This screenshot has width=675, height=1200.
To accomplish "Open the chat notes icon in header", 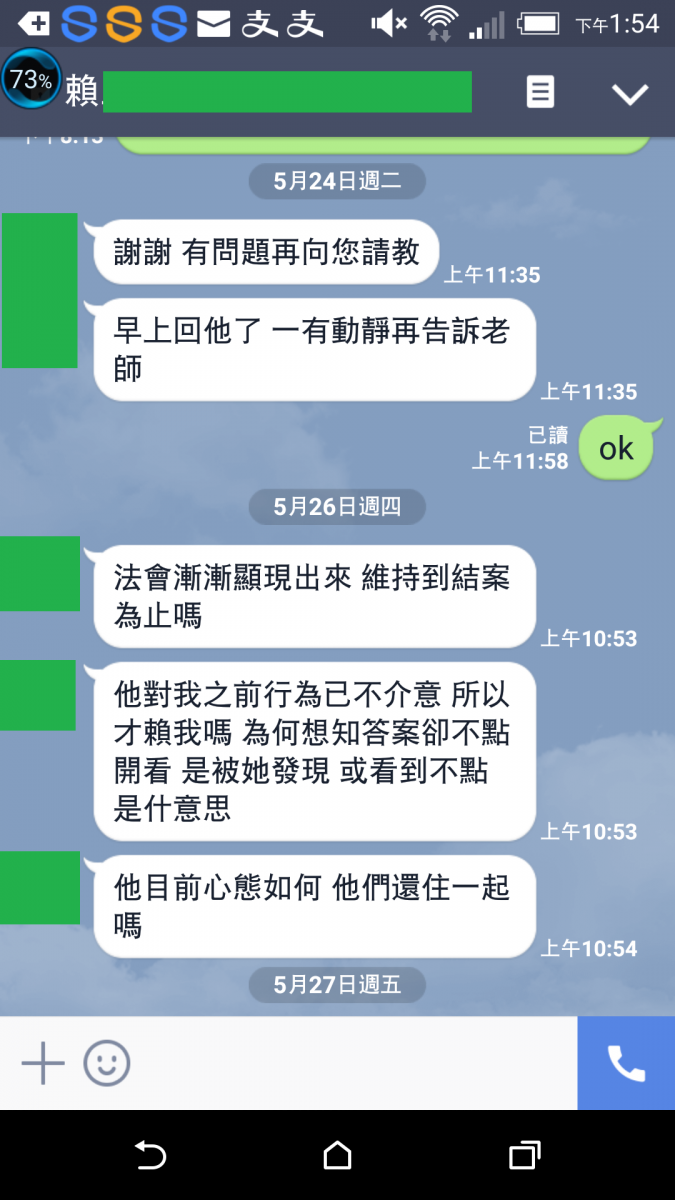I will pos(540,93).
